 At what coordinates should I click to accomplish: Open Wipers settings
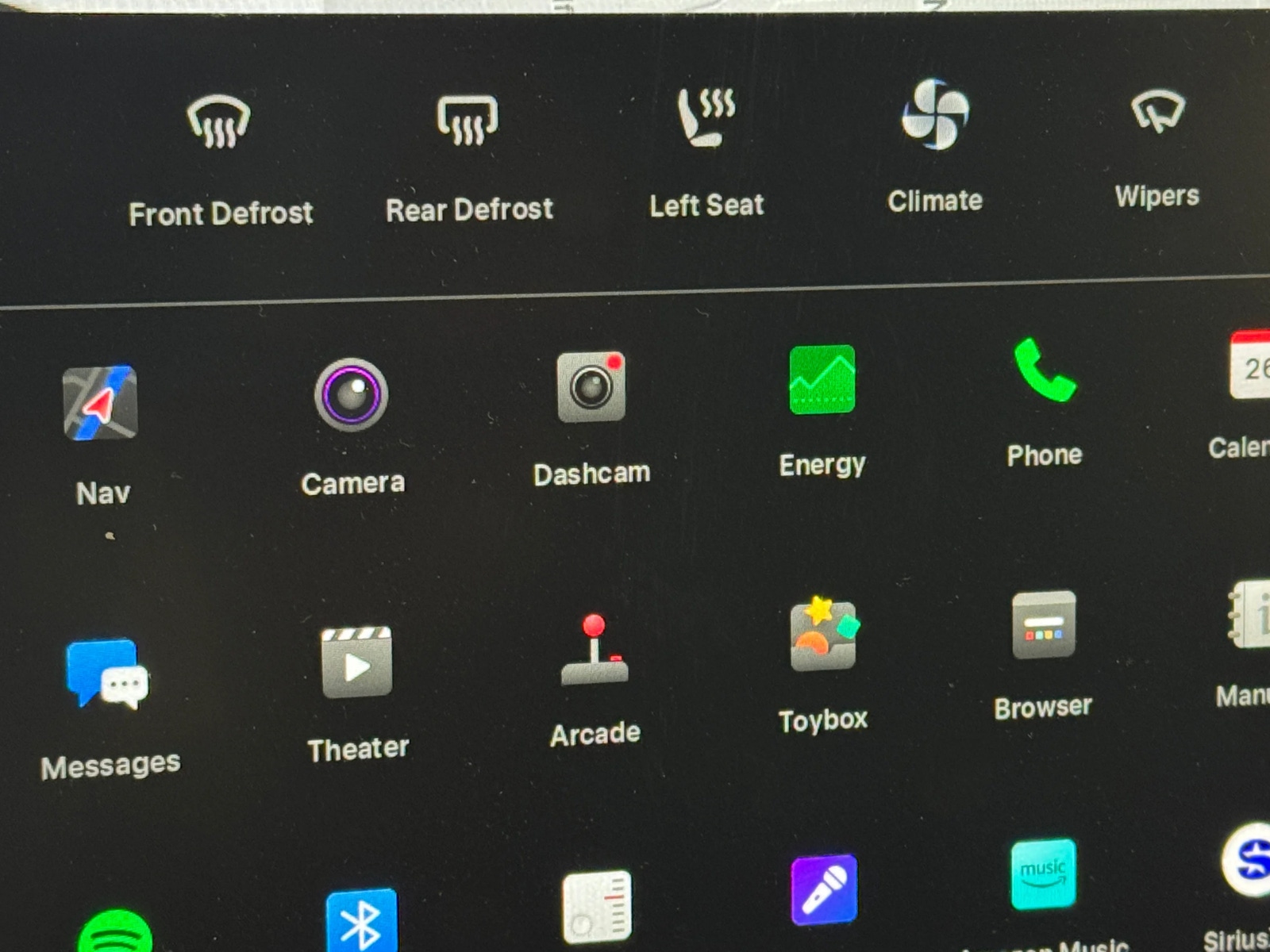point(1157,113)
